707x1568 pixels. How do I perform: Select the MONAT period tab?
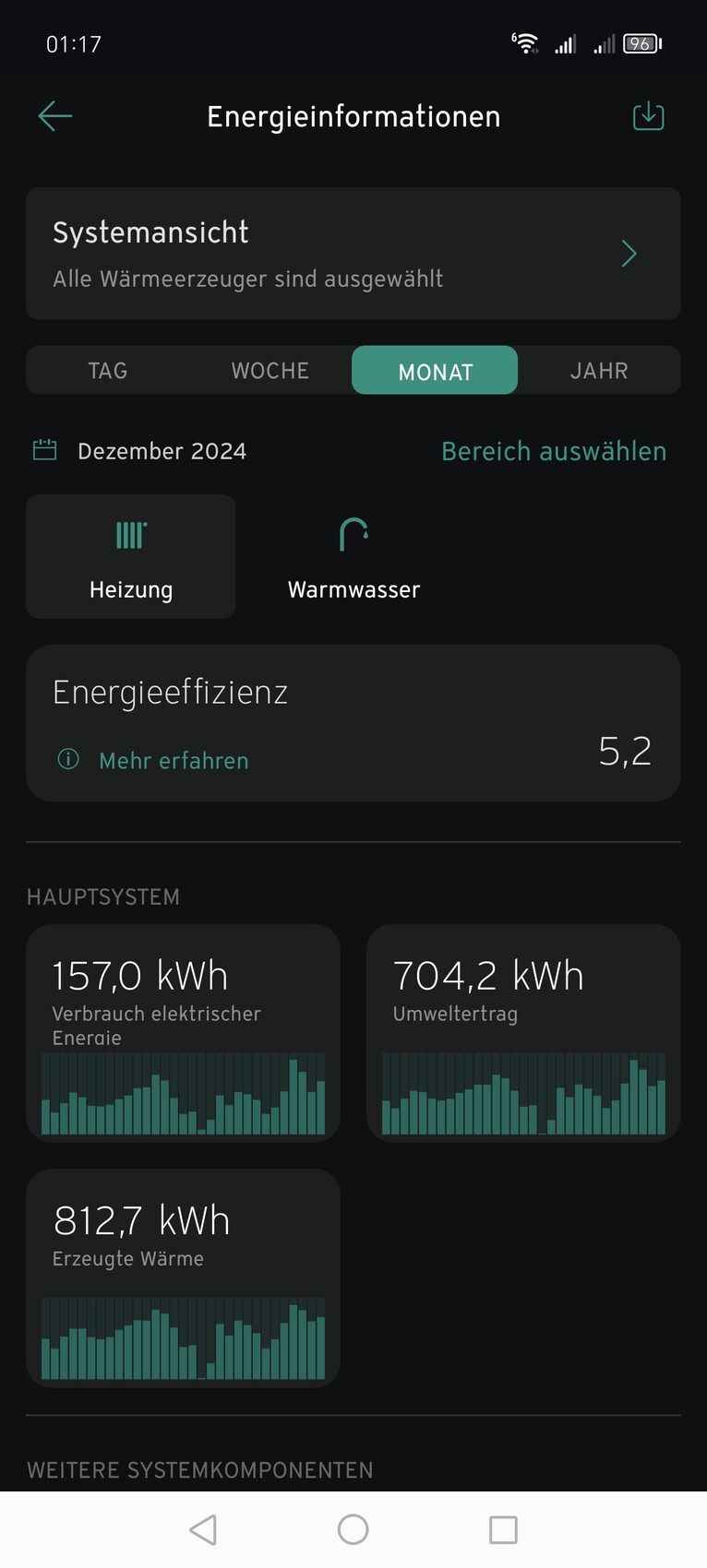click(x=435, y=371)
